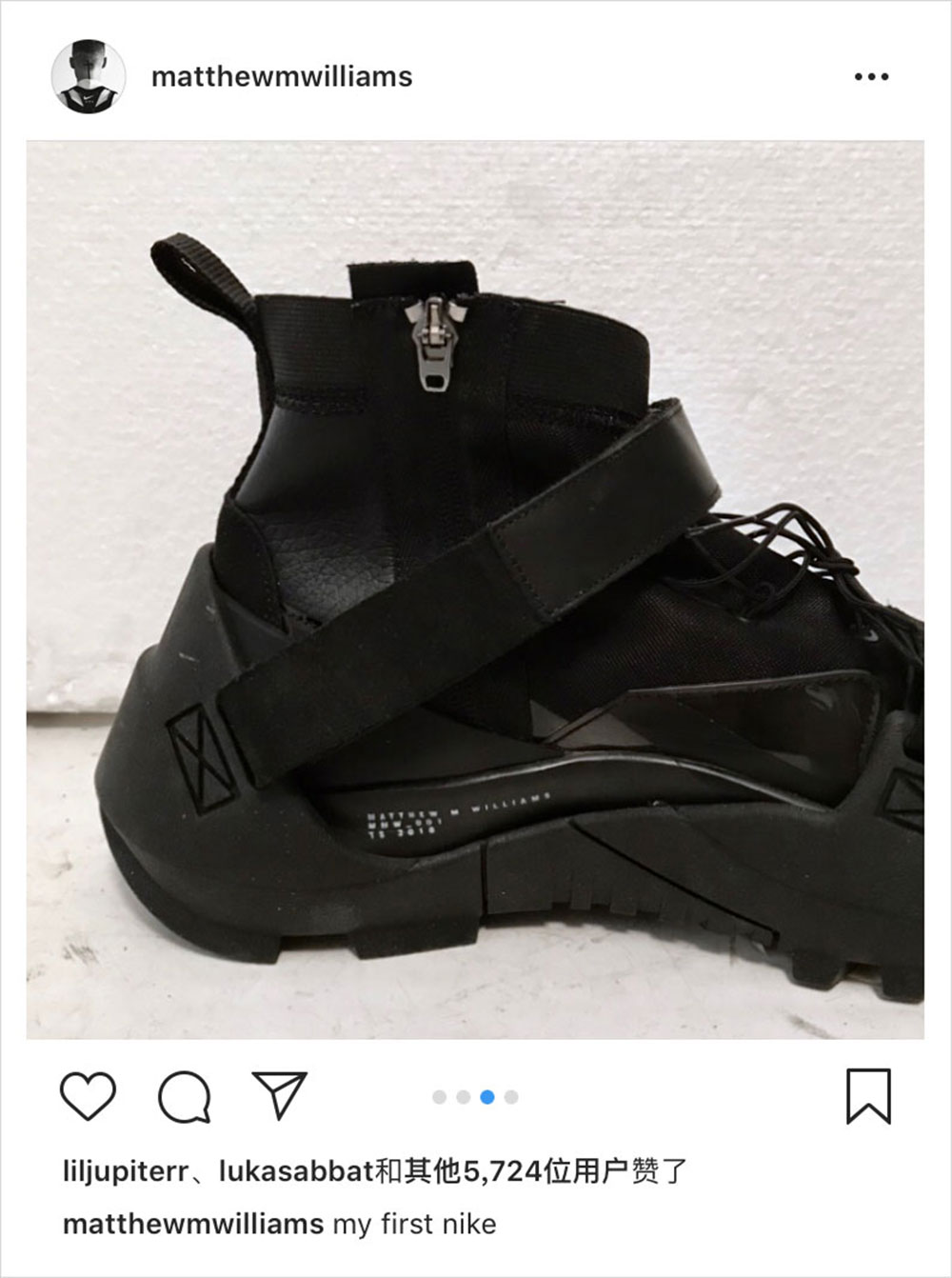Open the matthewmwilliams username at top
952x1278 pixels.
[x=282, y=77]
